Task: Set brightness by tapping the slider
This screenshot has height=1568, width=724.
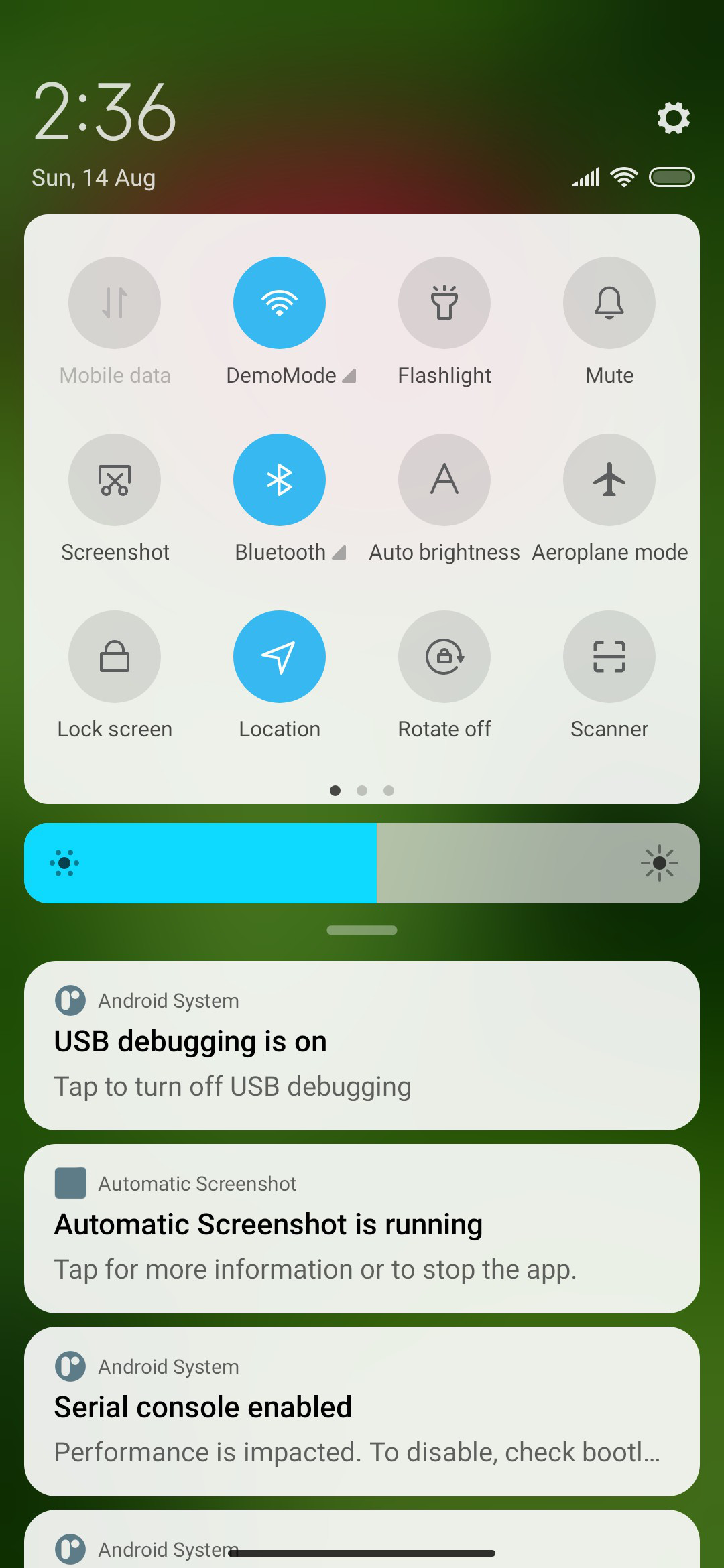Action: (x=362, y=863)
